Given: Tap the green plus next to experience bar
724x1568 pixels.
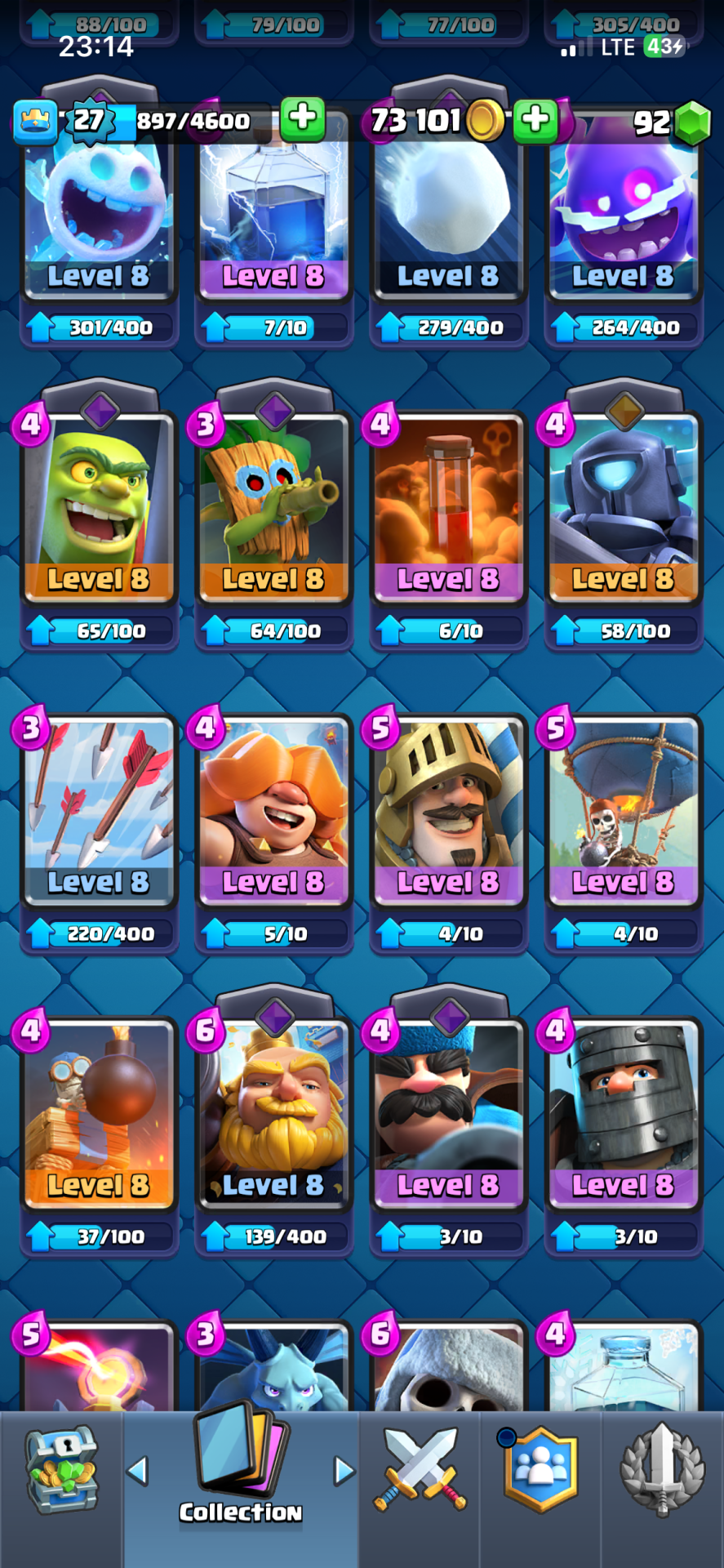Looking at the screenshot, I should point(303,119).
